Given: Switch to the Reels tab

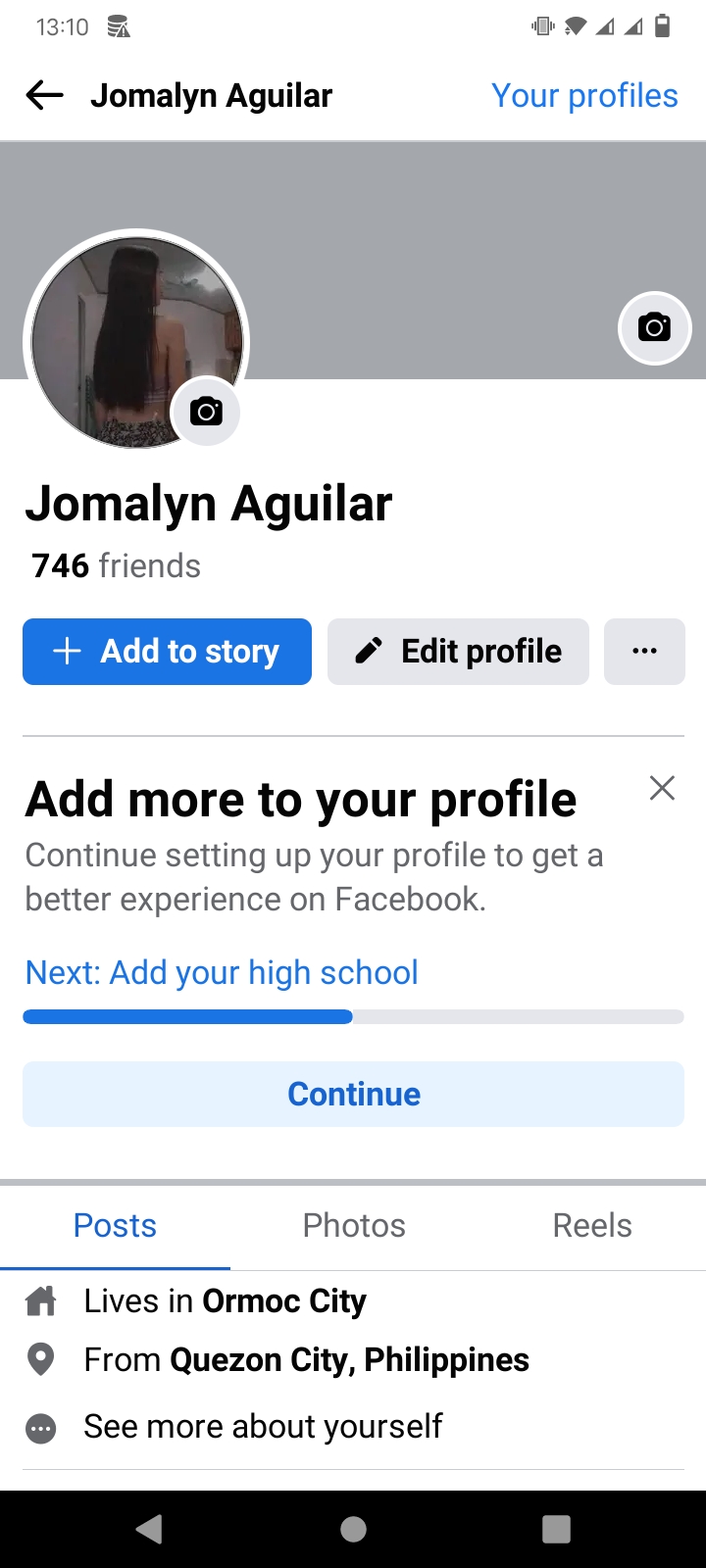Looking at the screenshot, I should click(x=592, y=1225).
